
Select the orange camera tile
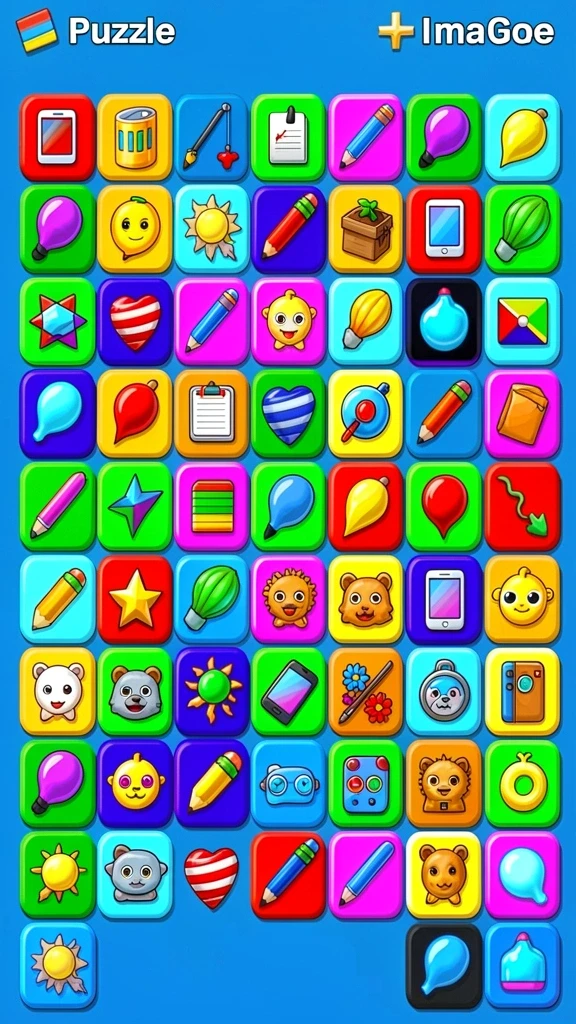click(x=522, y=692)
